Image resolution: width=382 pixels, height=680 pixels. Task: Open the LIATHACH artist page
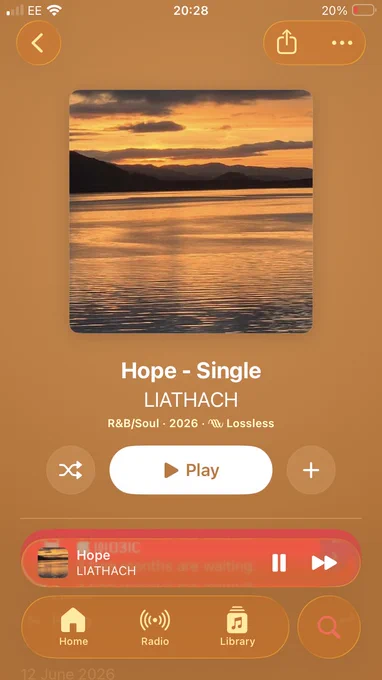(191, 400)
